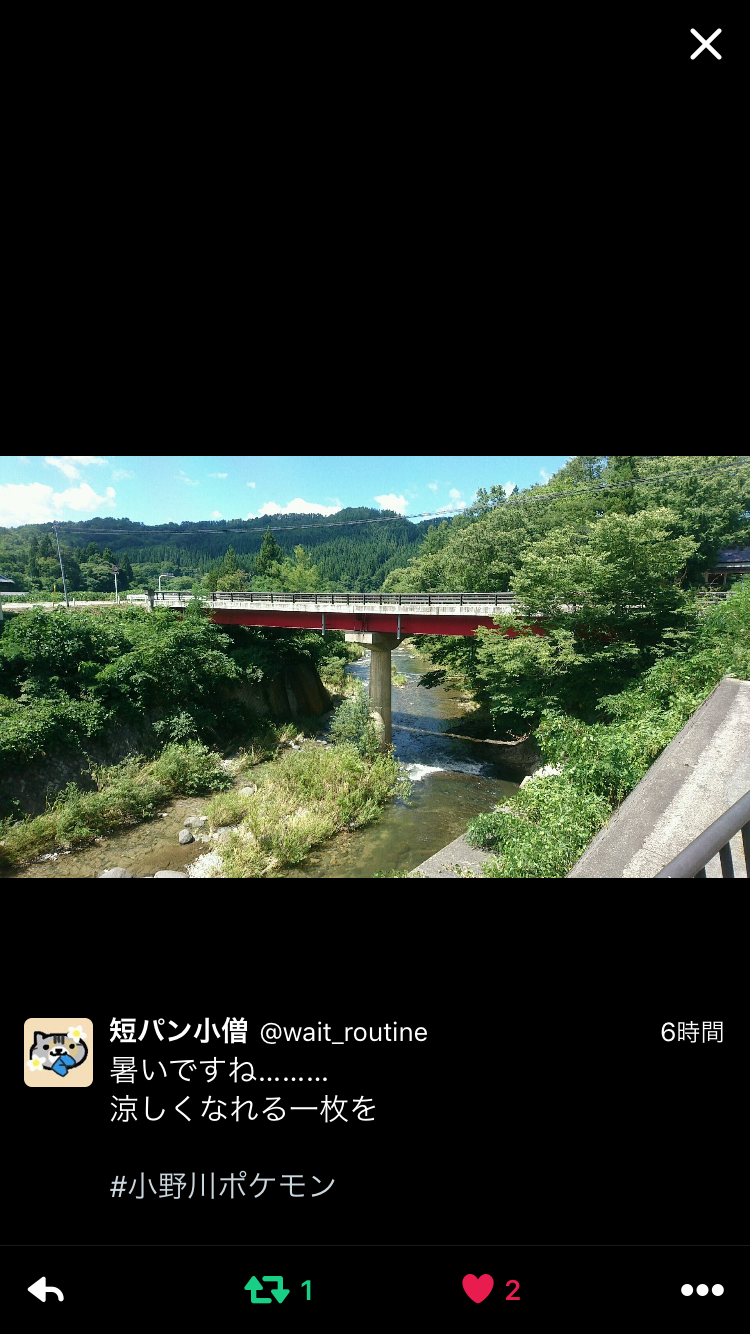The image size is (750, 1334).
Task: Close the photo viewer
Action: [705, 44]
